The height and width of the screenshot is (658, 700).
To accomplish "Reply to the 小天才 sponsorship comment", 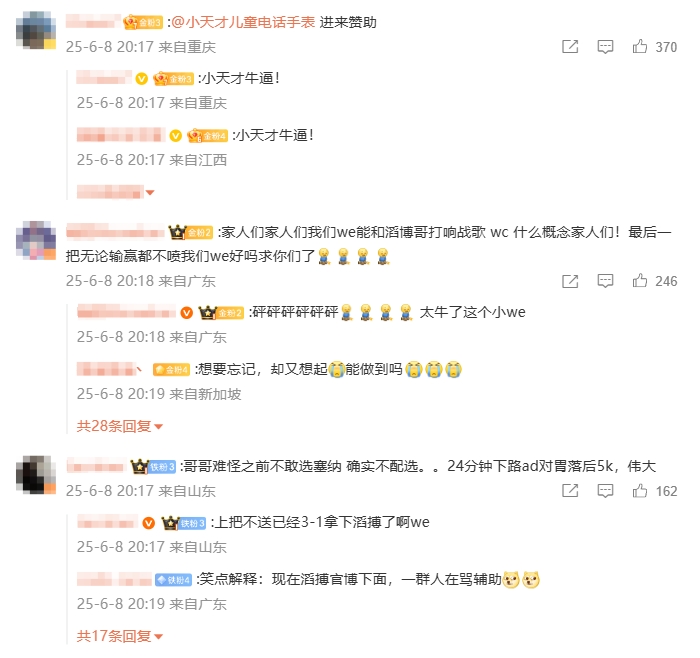I will (x=605, y=46).
